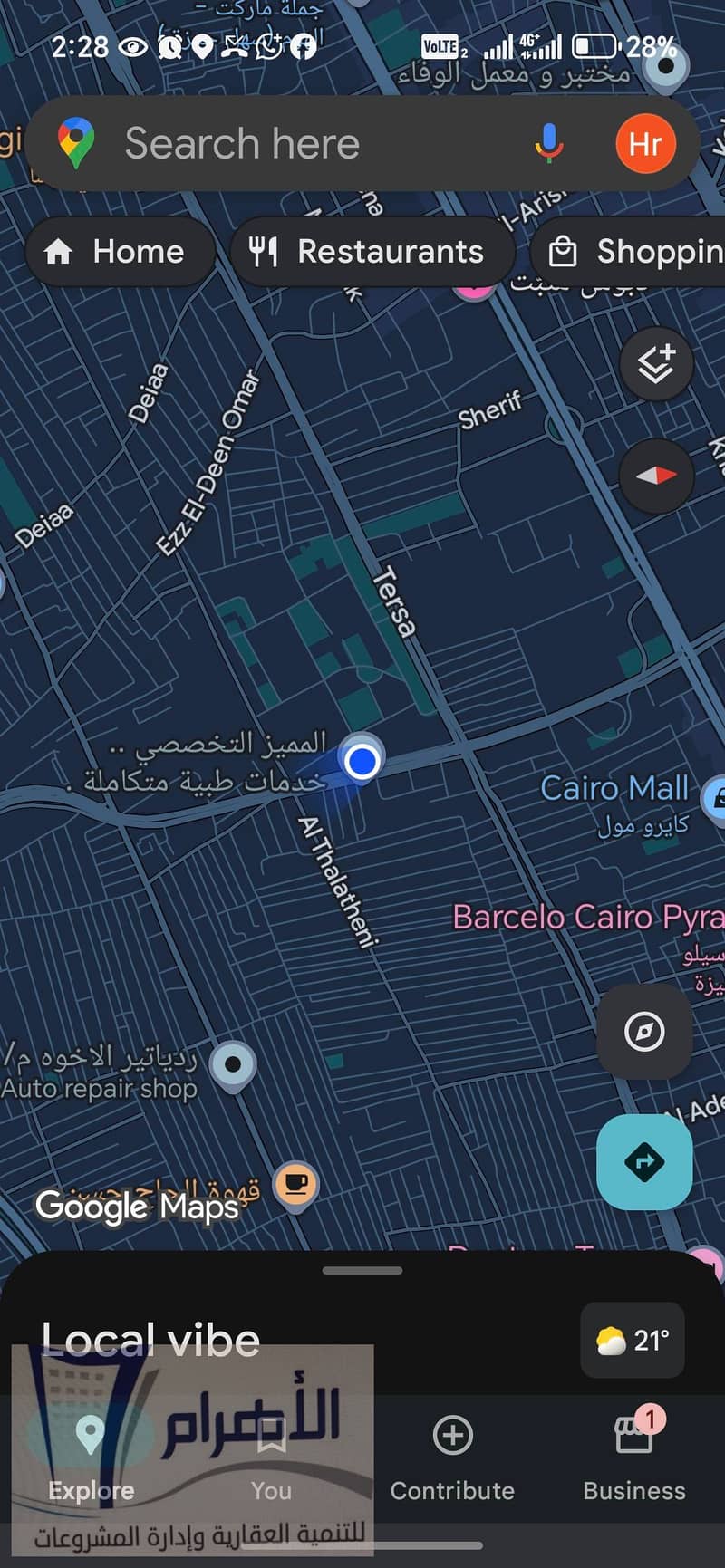725x1568 pixels.
Task: Check the 21° weather chip
Action: pyautogui.click(x=633, y=1340)
